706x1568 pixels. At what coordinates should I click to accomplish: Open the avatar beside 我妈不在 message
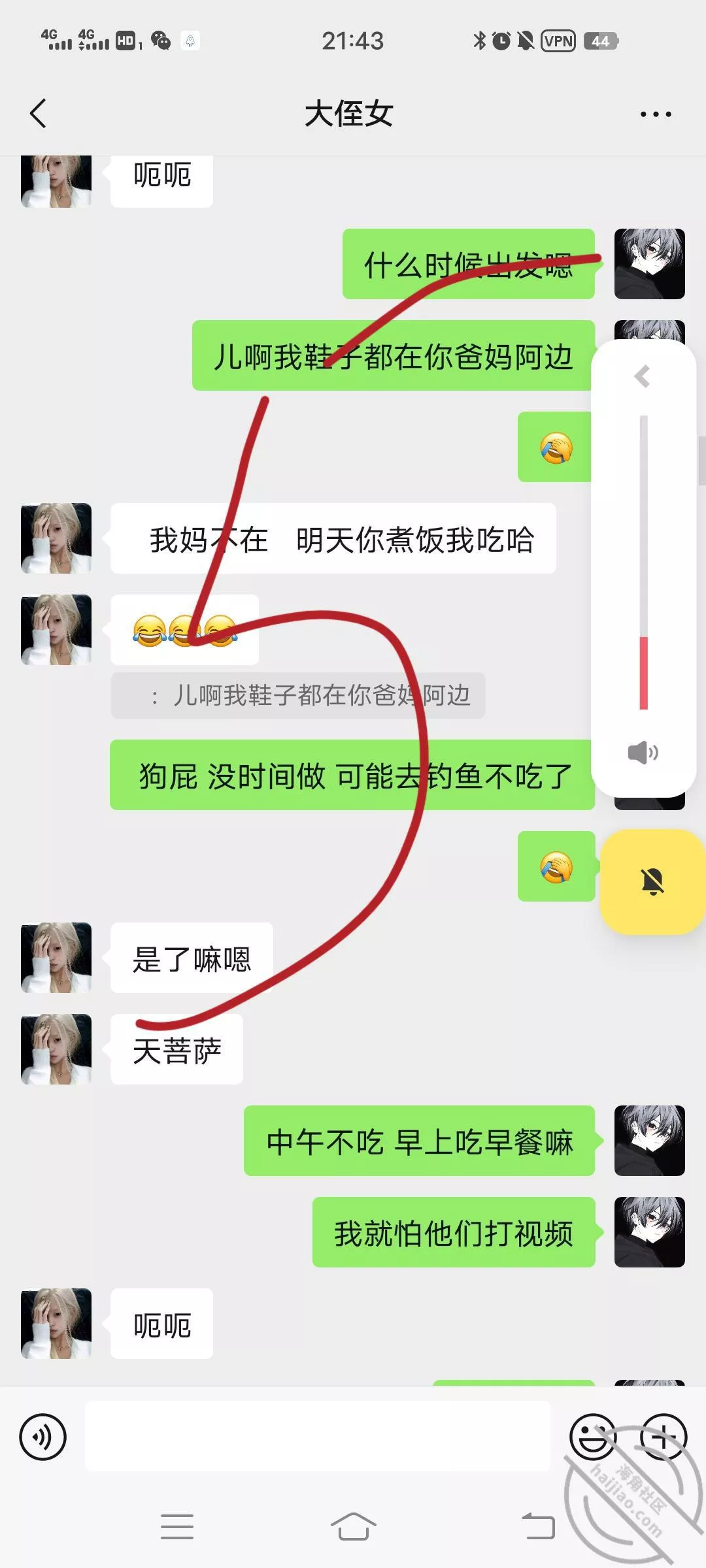tap(56, 538)
